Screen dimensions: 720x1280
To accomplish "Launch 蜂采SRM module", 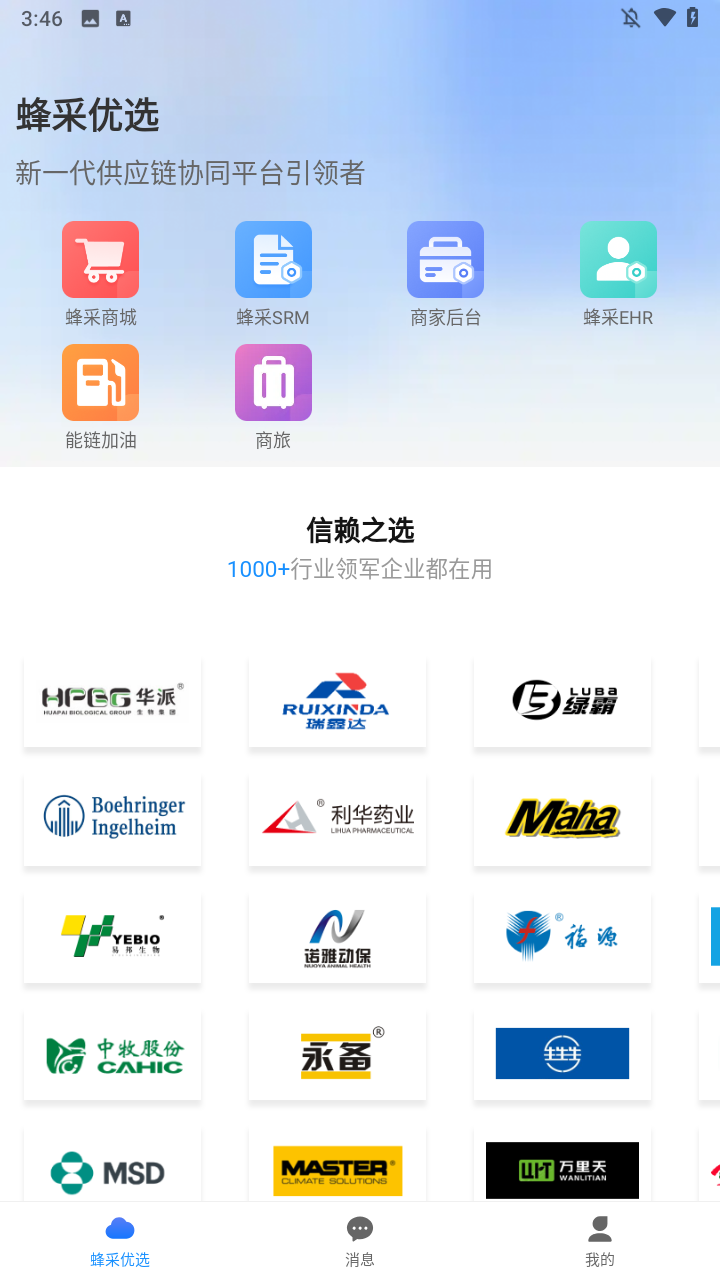I will (x=273, y=260).
